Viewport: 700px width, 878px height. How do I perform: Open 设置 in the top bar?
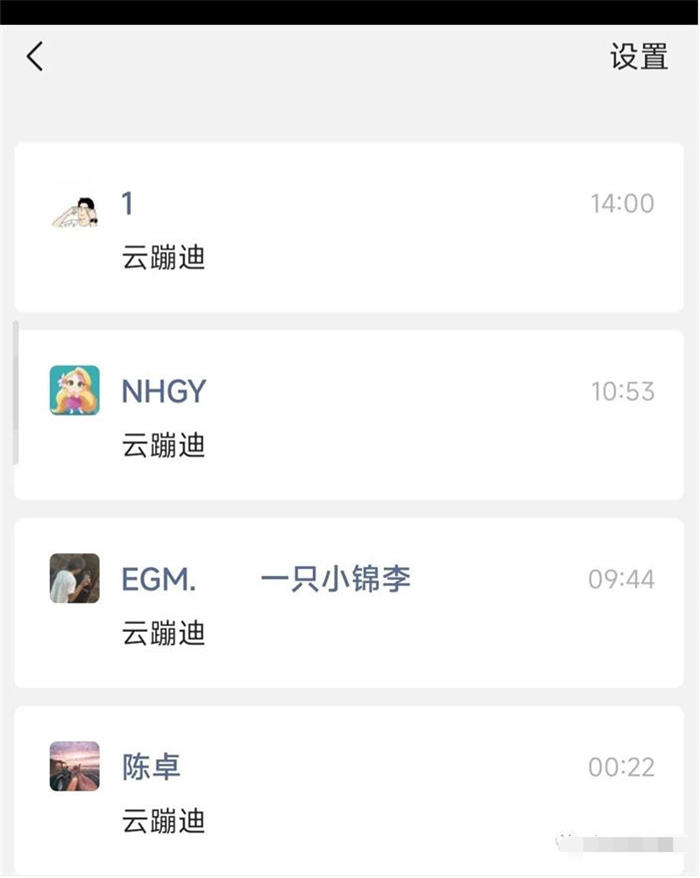coord(638,57)
